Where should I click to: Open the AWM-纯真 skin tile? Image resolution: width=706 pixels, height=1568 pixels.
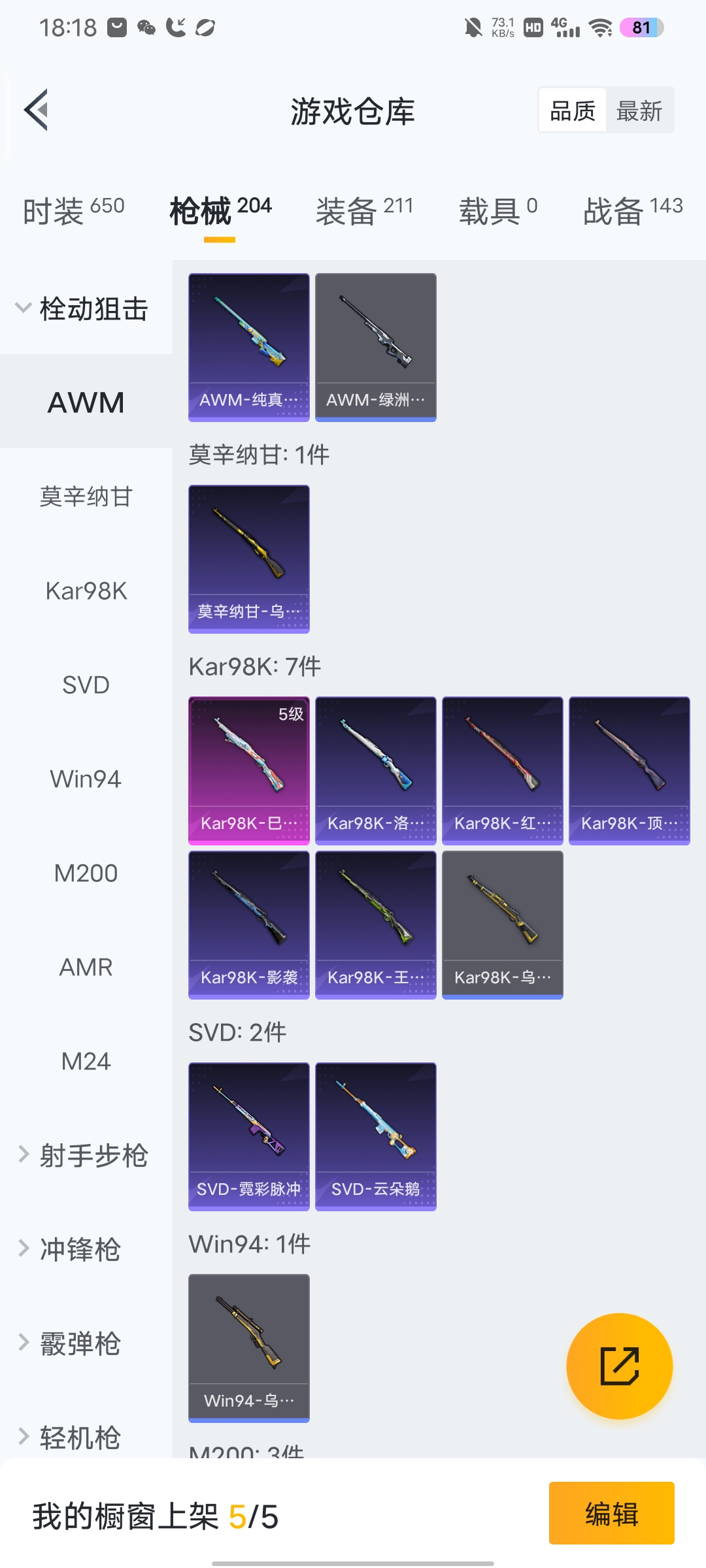[248, 347]
